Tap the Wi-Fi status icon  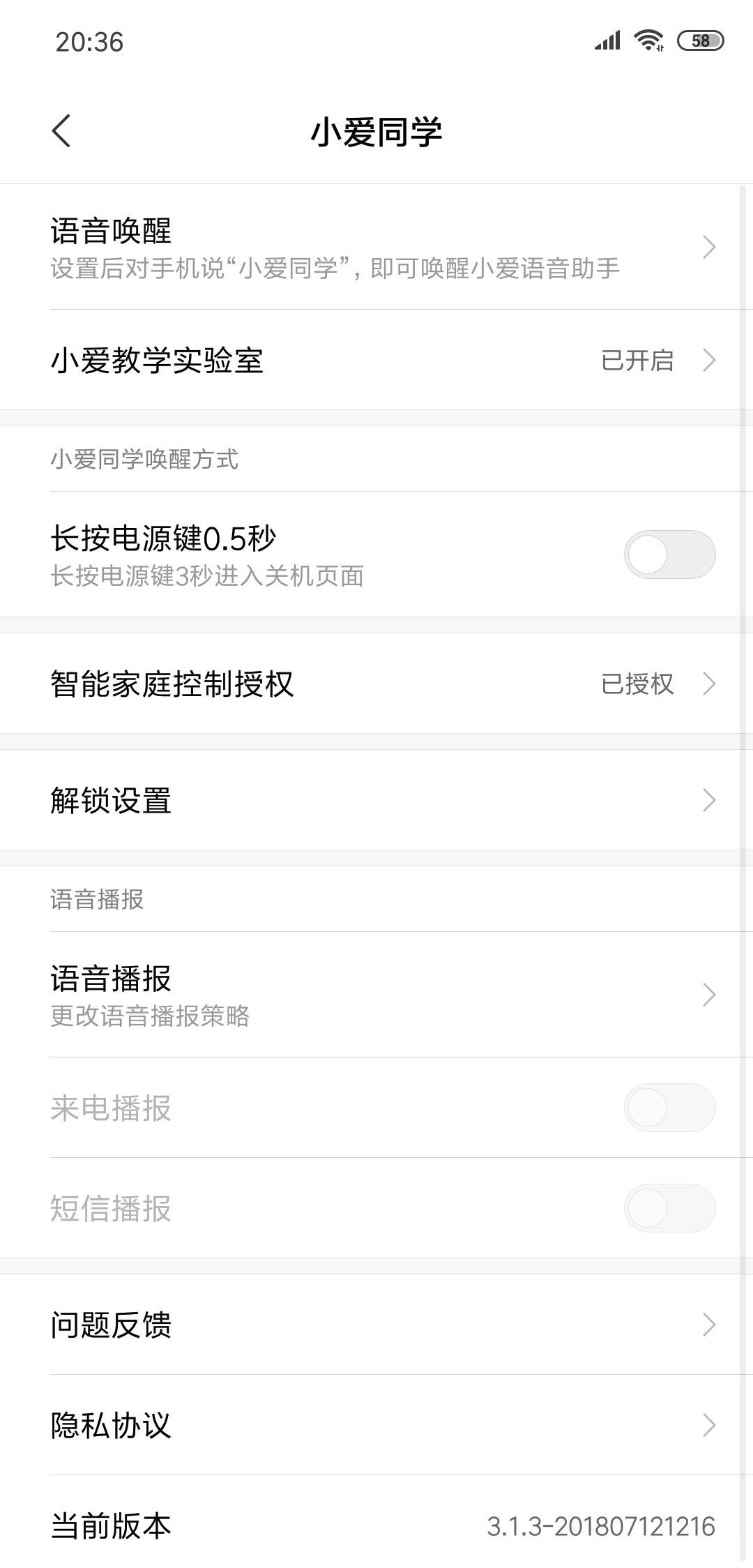pos(648,42)
